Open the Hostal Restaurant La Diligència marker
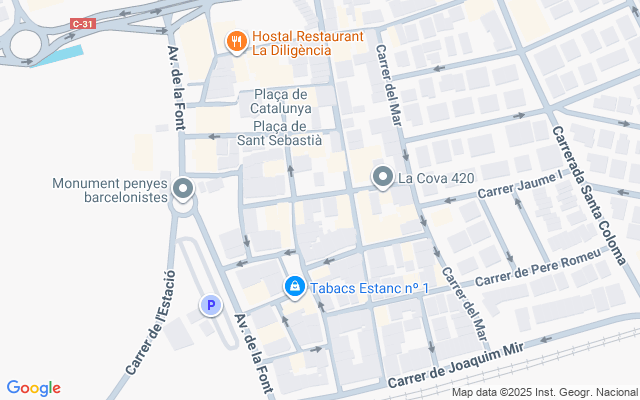640x400 pixels. click(x=236, y=42)
